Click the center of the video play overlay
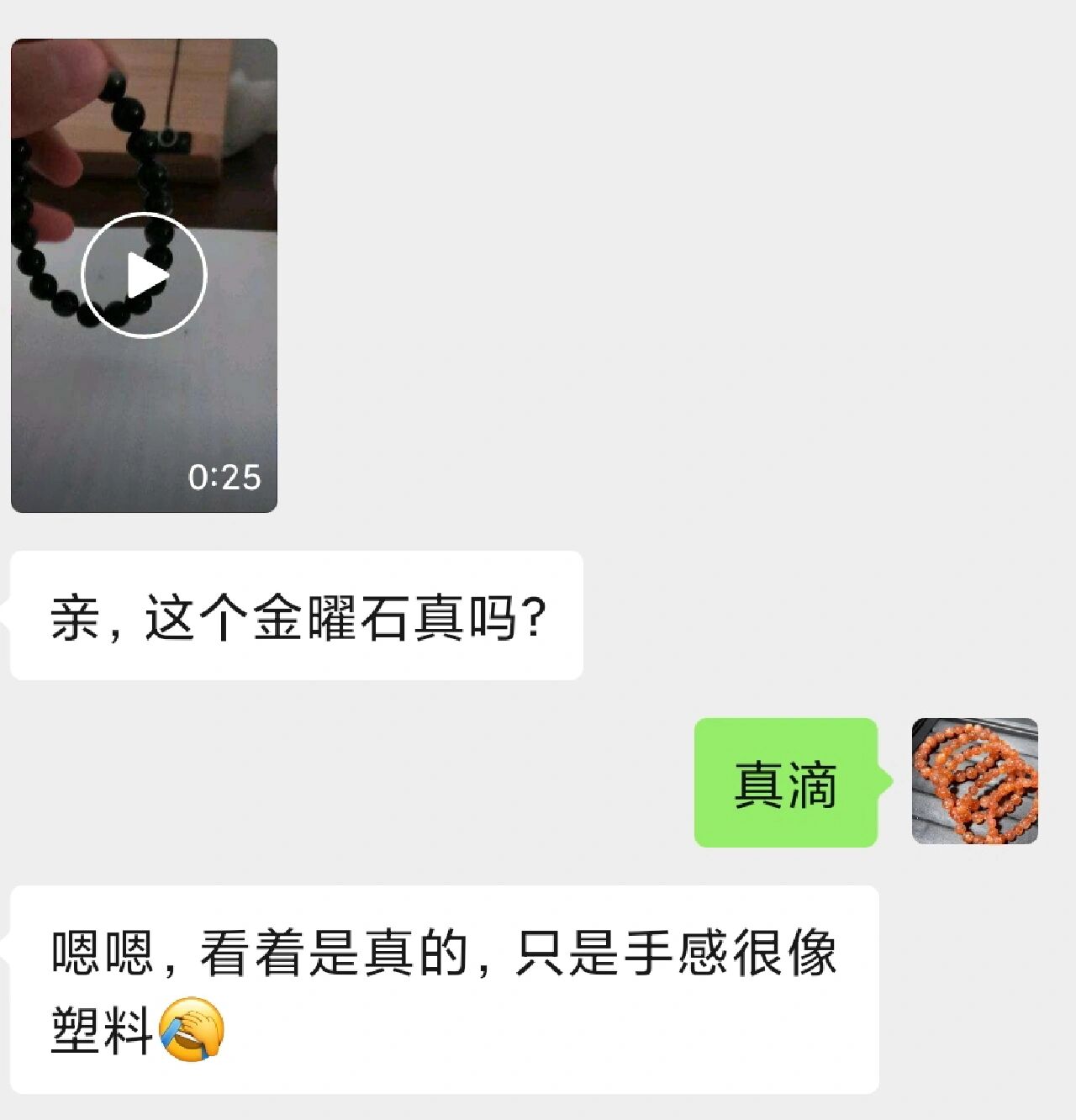Viewport: 1076px width, 1120px height. click(x=143, y=275)
